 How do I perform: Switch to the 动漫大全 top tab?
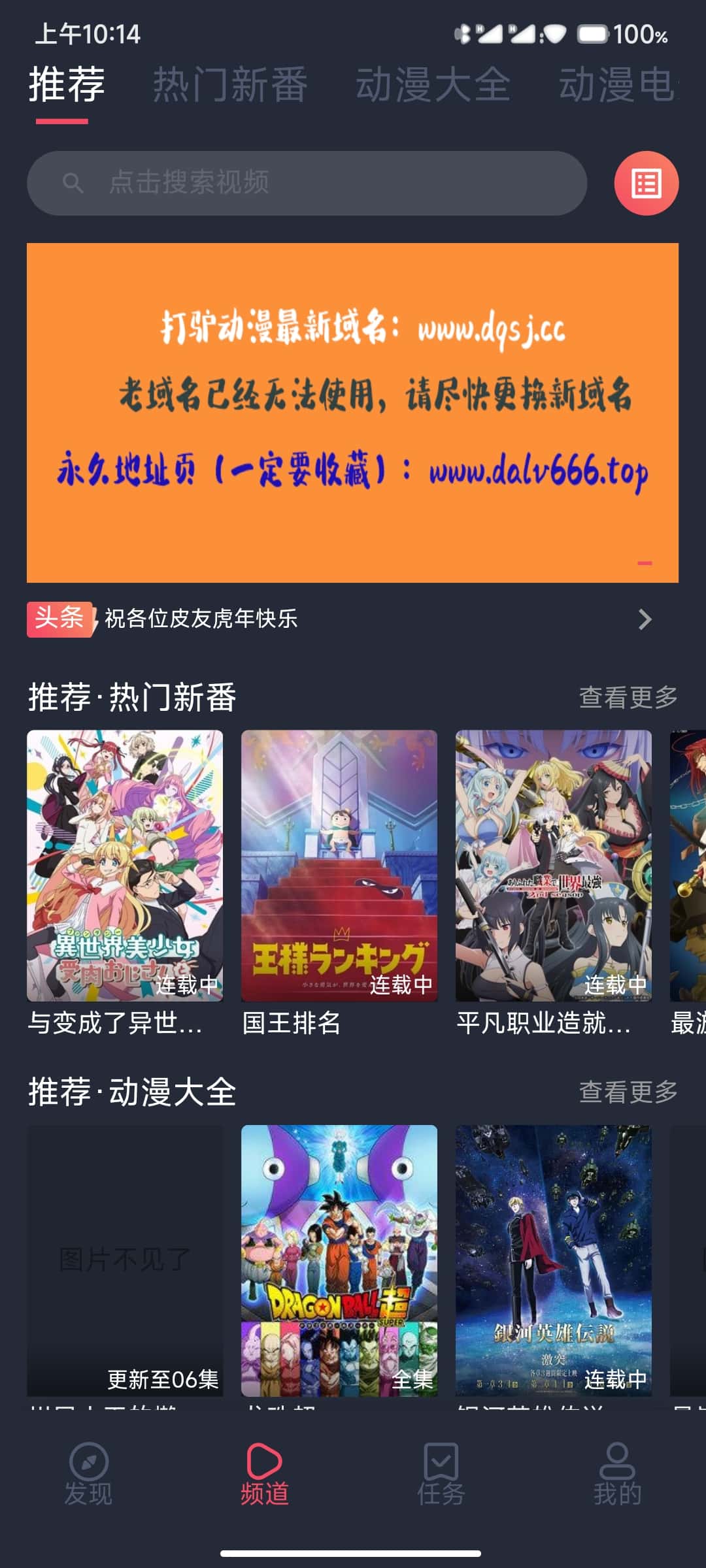click(432, 85)
